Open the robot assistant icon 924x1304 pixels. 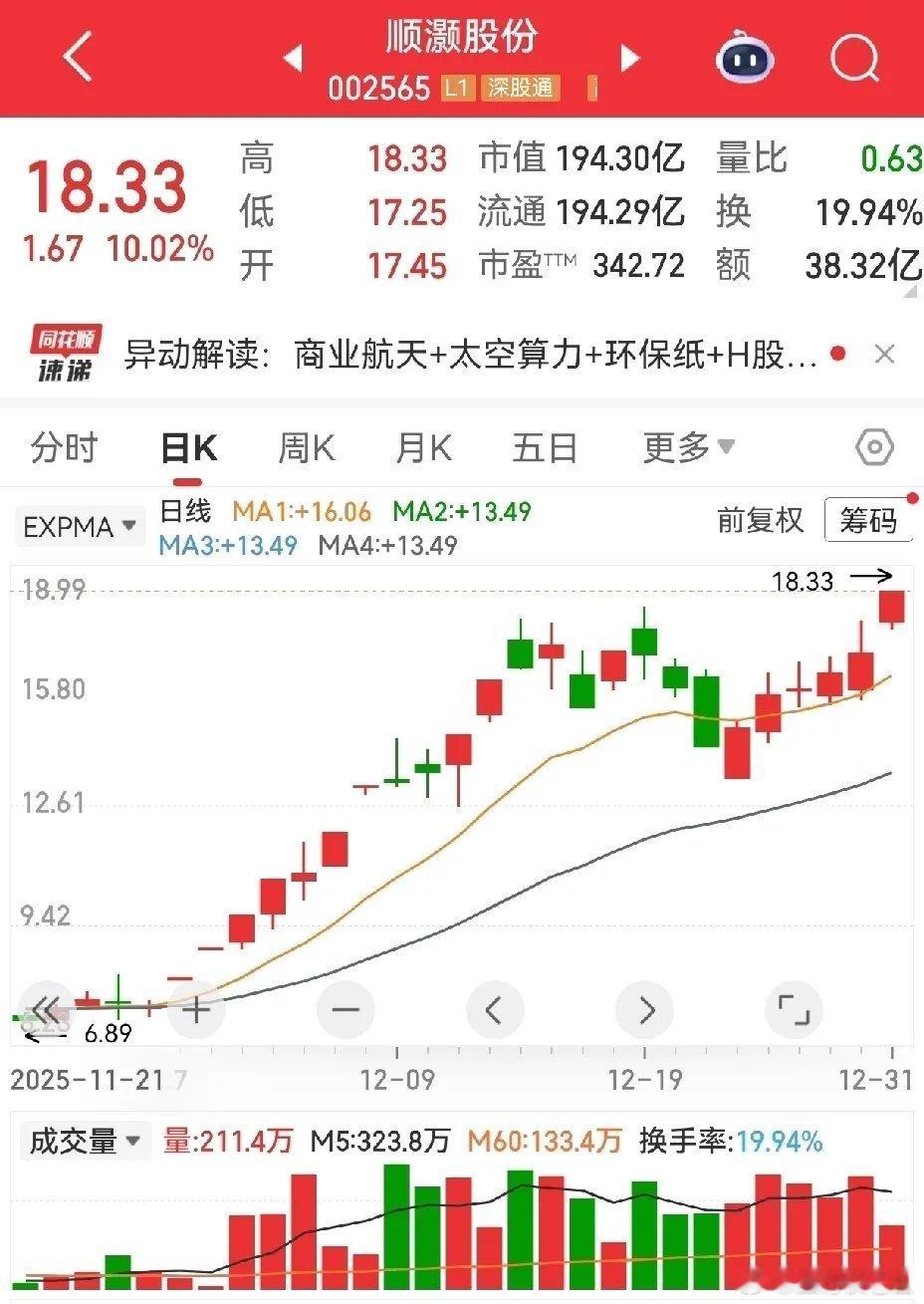click(x=745, y=59)
